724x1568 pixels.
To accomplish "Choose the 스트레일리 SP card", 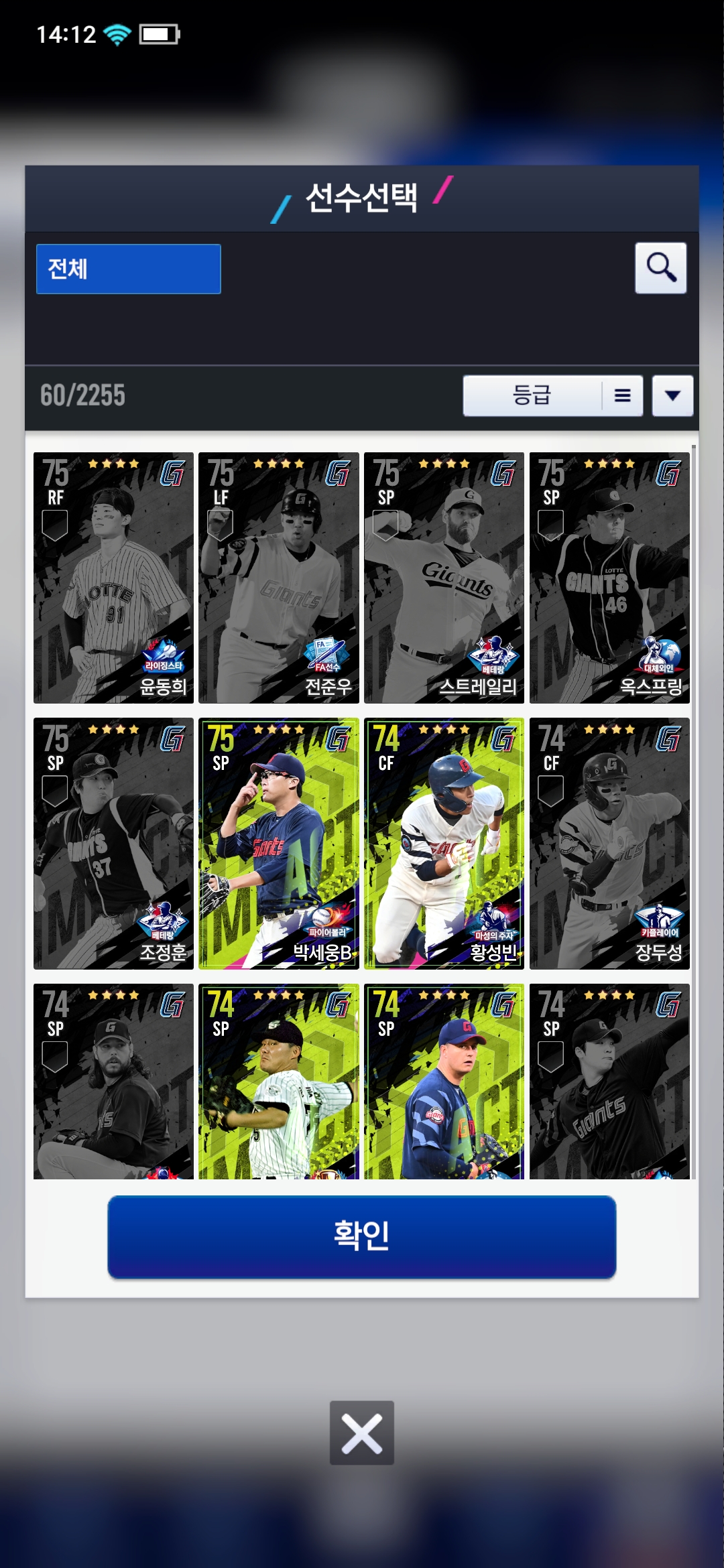I will pyautogui.click(x=444, y=578).
